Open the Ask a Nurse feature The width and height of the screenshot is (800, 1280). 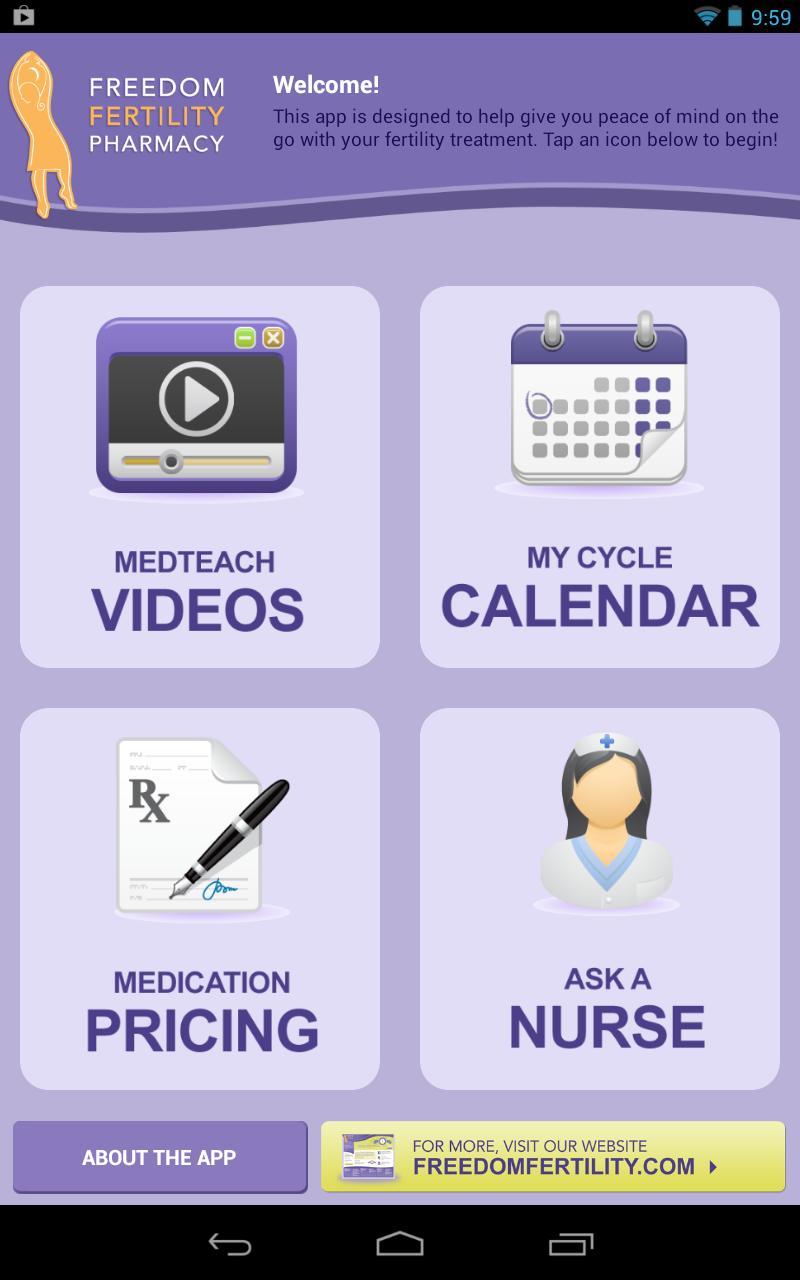(x=598, y=897)
